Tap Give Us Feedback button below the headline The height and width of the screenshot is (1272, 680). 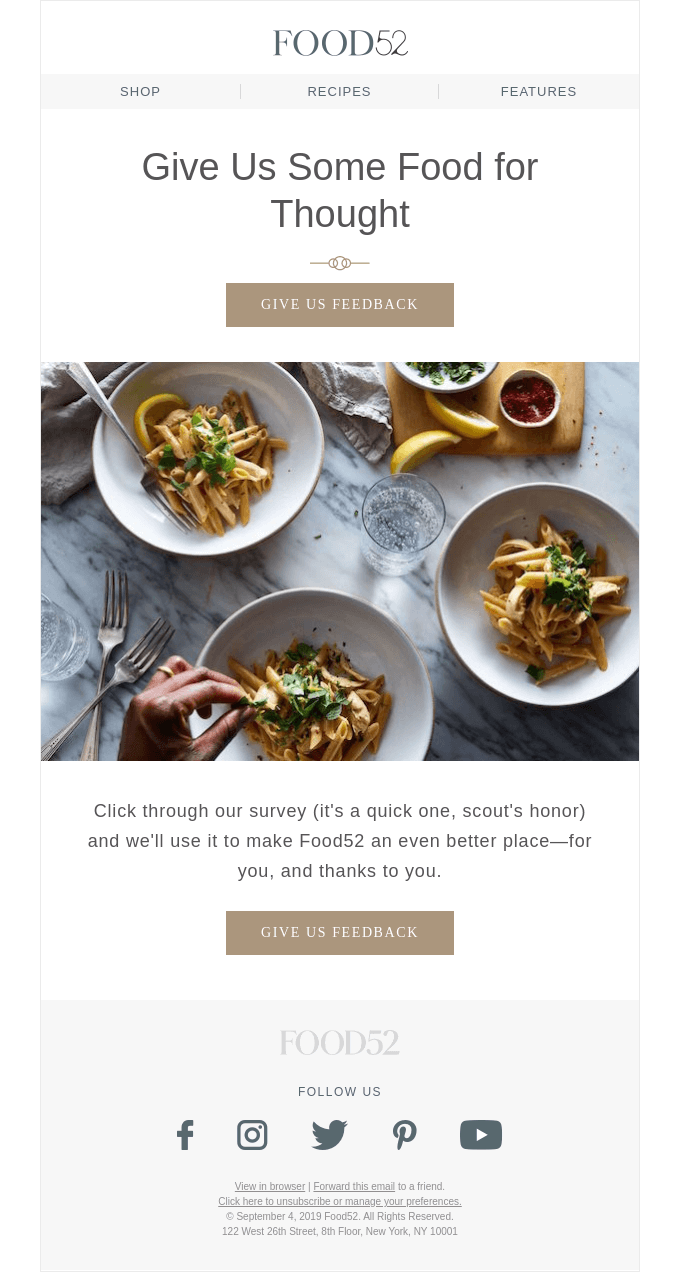[340, 304]
